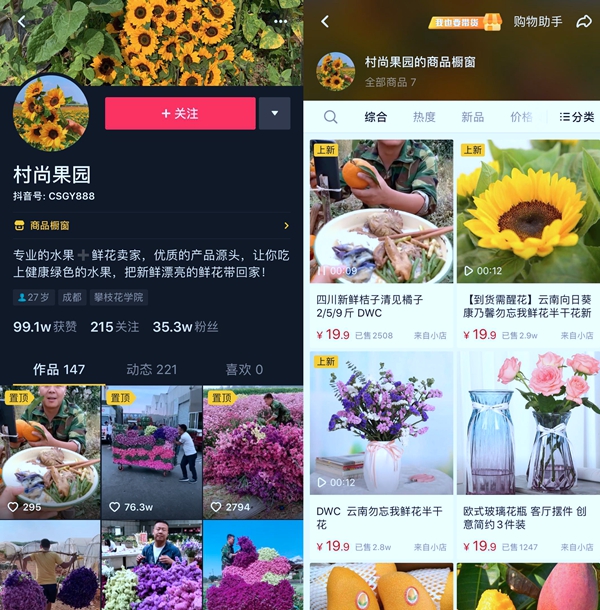
Task: Tap the search icon in the product filter bar
Action: pyautogui.click(x=330, y=117)
